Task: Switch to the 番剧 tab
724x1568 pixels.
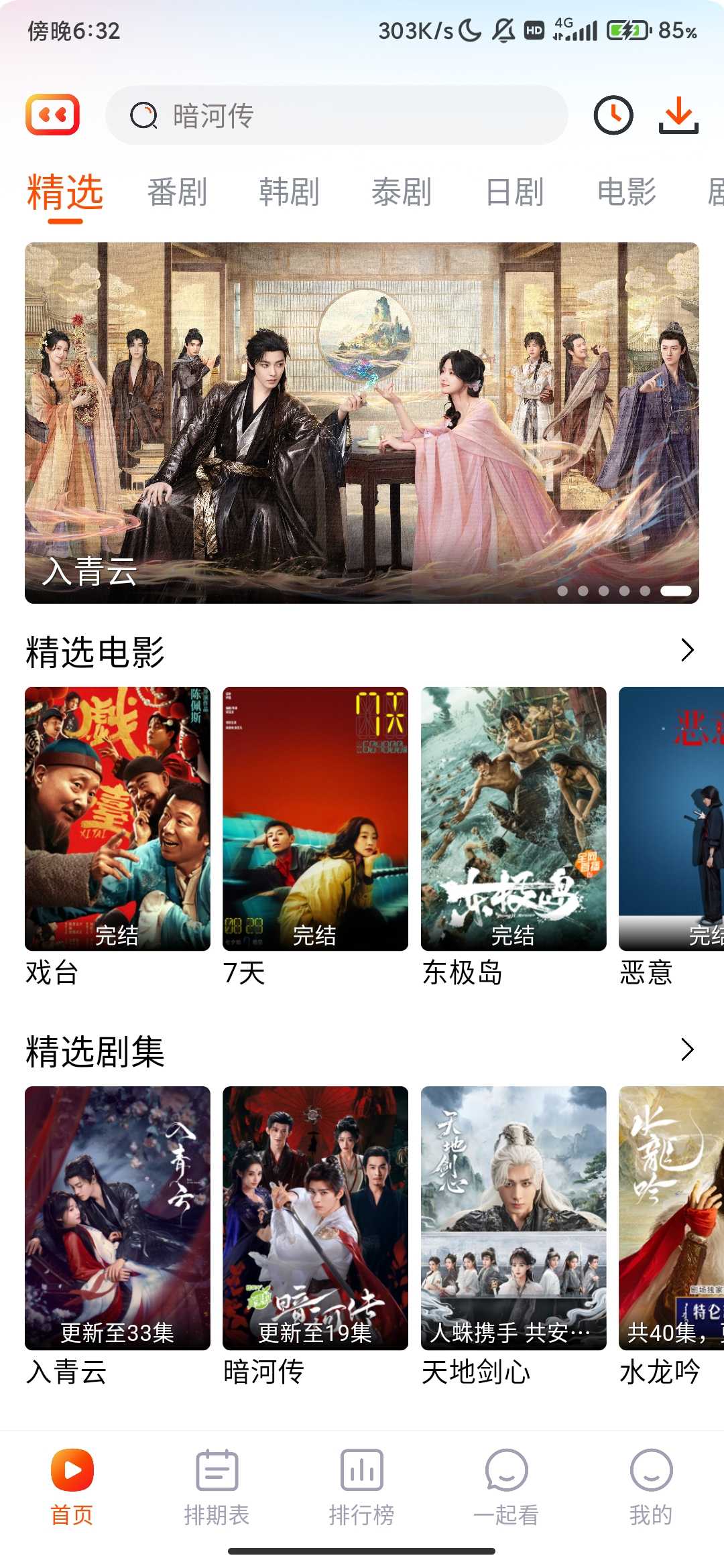Action: point(177,192)
